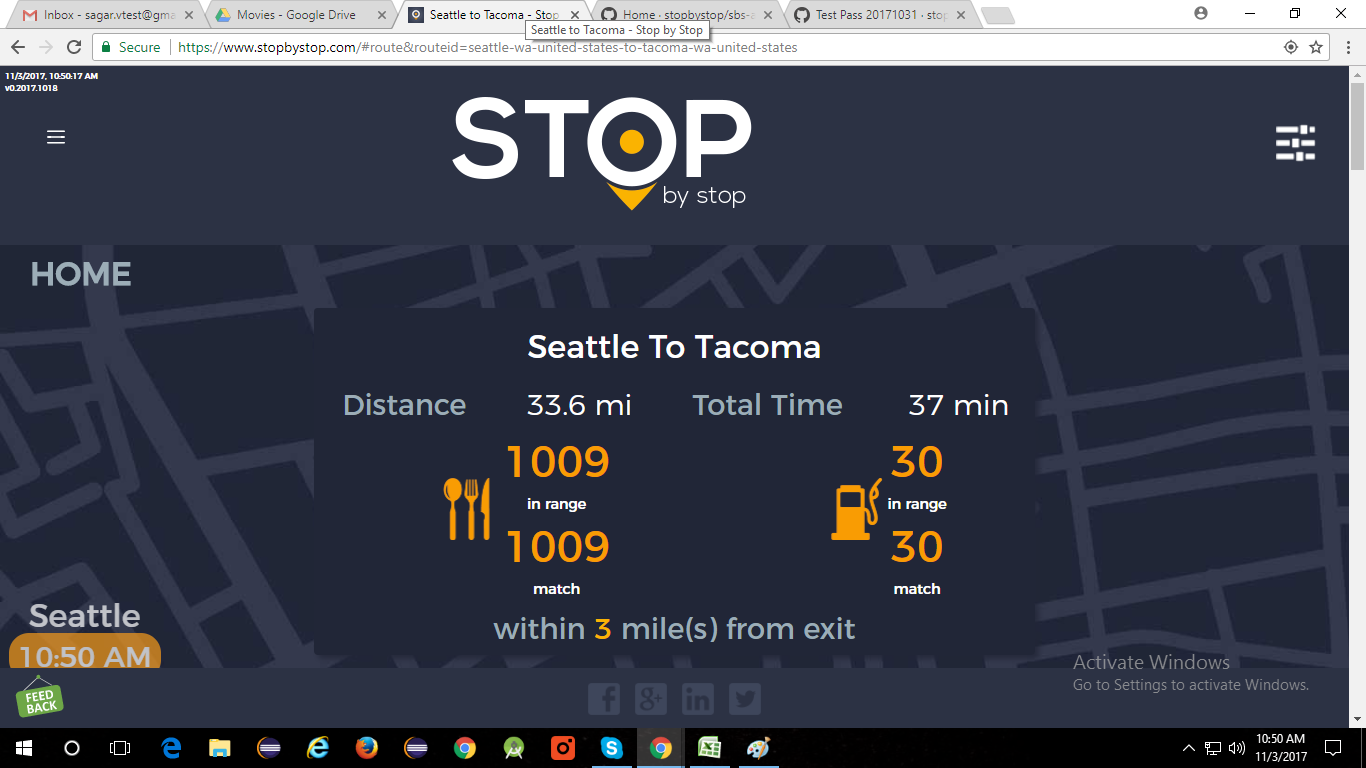The image size is (1366, 768).
Task: Open the hamburger menu
Action: pyautogui.click(x=56, y=137)
